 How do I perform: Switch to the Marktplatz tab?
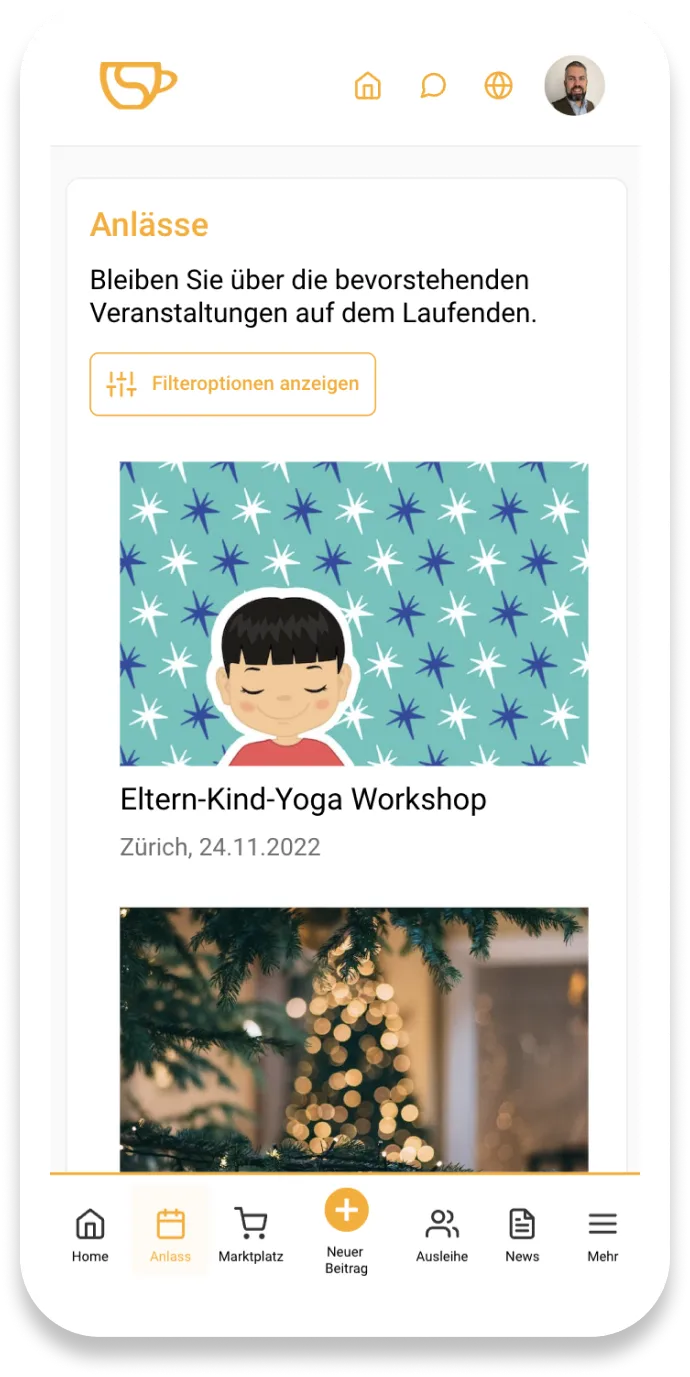point(251,1234)
